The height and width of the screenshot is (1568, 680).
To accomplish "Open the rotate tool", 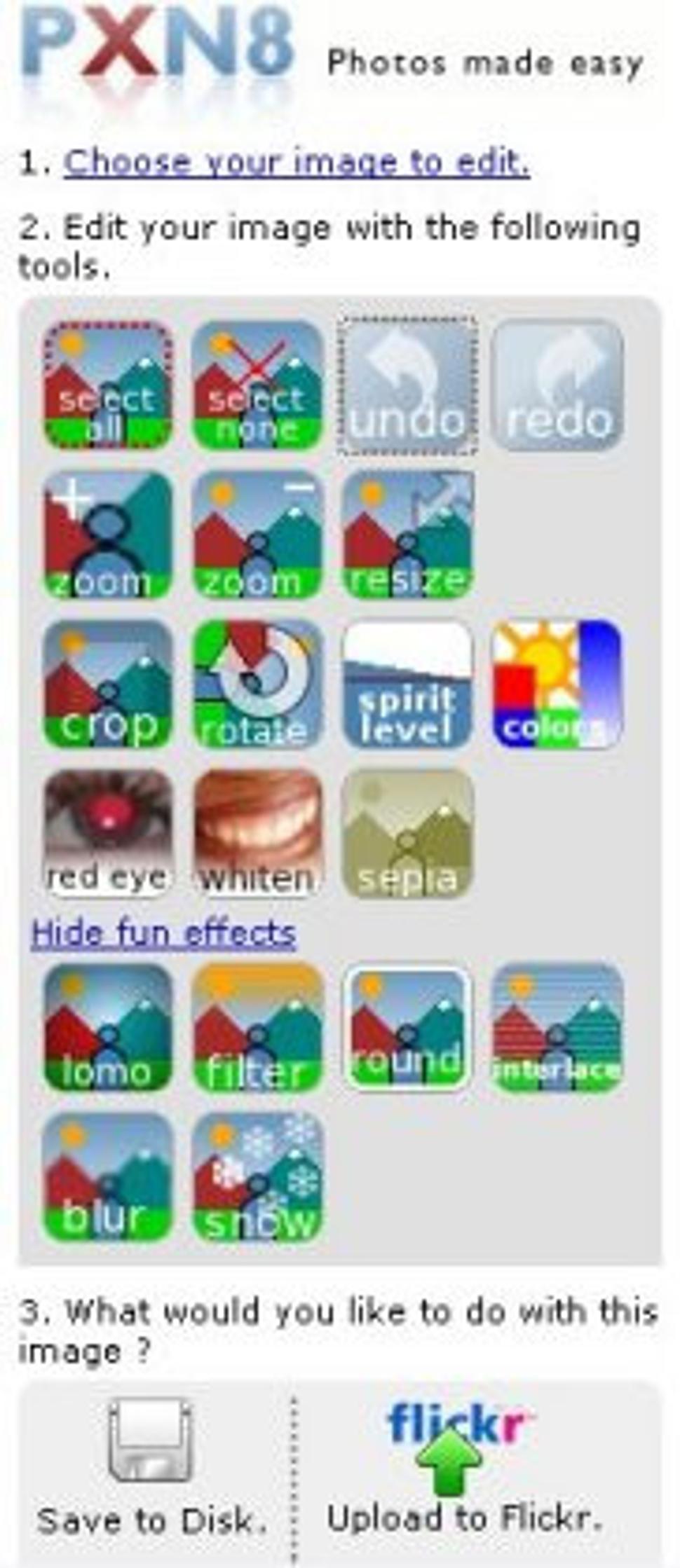I will point(257,685).
